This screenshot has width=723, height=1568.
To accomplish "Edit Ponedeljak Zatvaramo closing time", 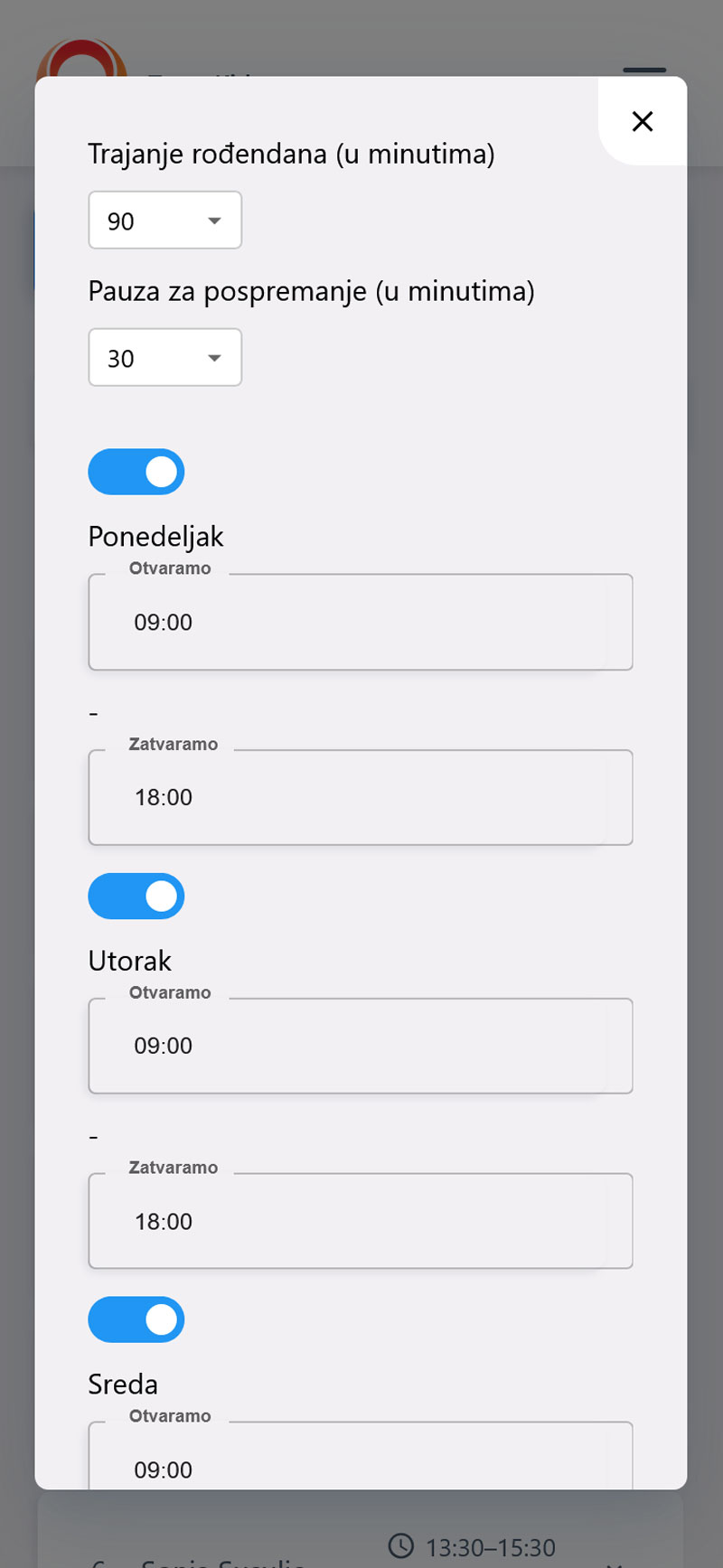I will (360, 797).
